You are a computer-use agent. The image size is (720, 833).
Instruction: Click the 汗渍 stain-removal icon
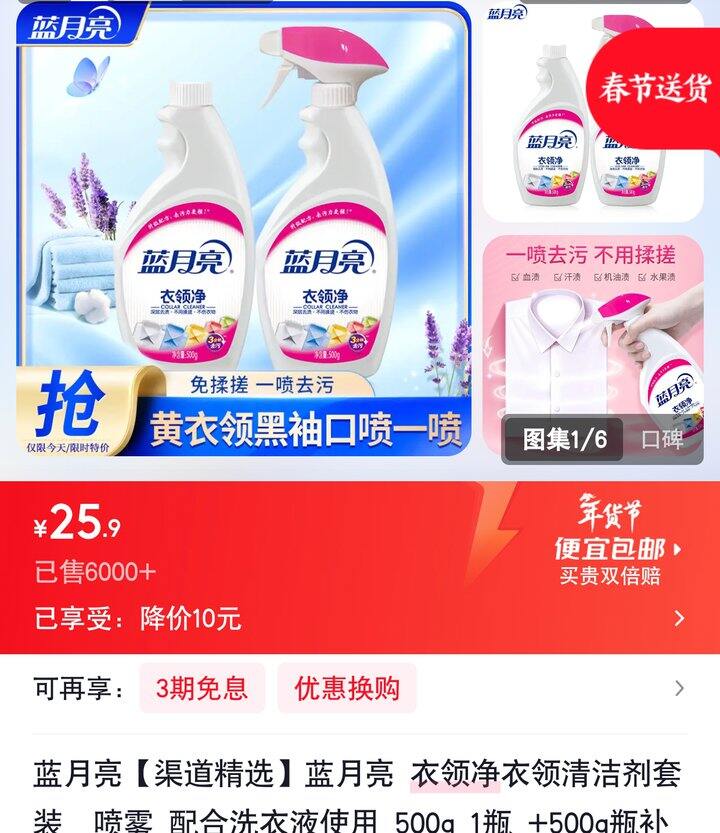(567, 277)
